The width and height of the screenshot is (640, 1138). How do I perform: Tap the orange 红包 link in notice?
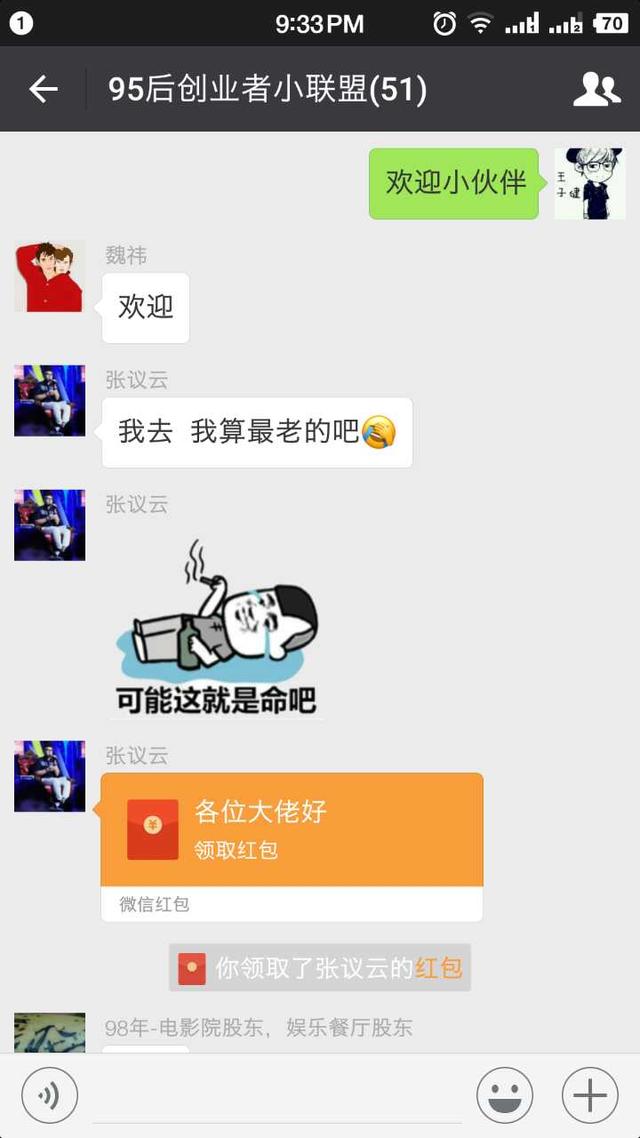point(439,967)
